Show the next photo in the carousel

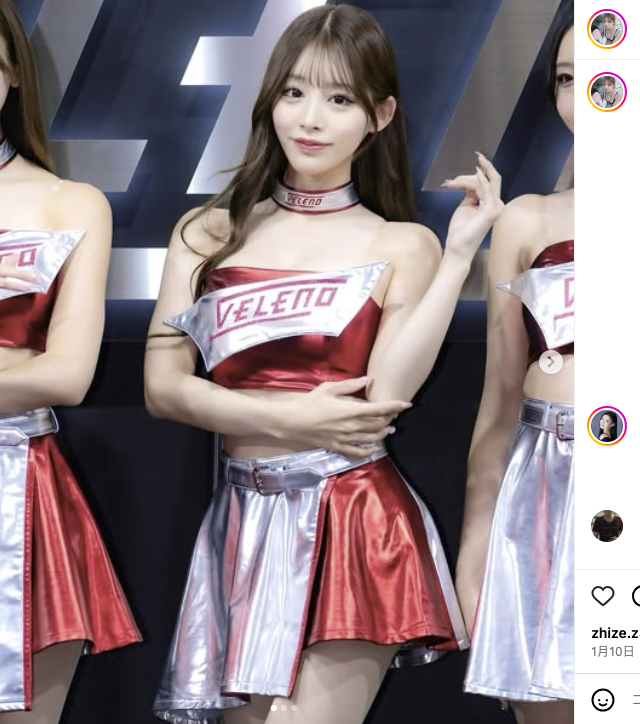551,363
